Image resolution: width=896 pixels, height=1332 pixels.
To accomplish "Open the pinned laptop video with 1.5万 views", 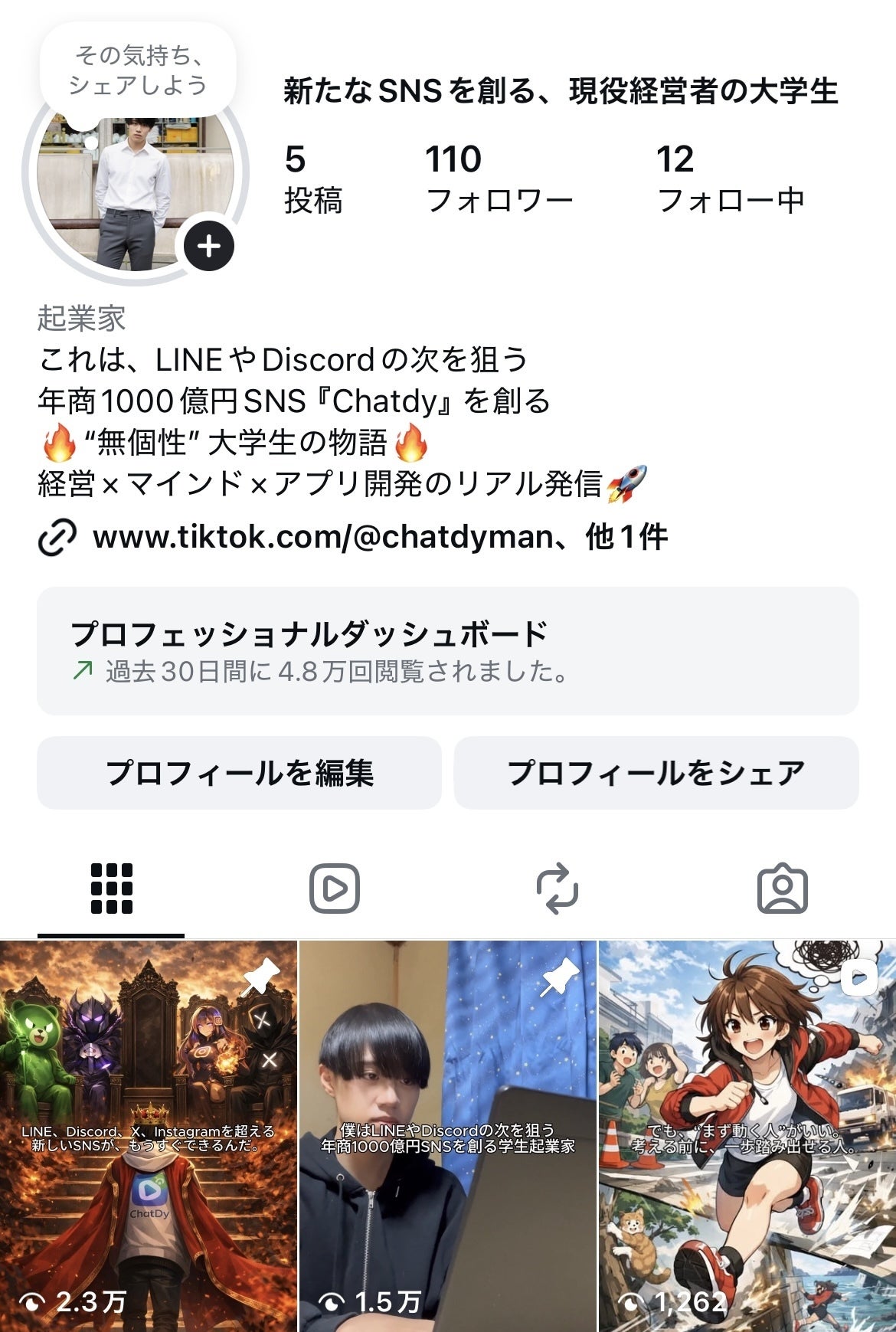I will (447, 1136).
